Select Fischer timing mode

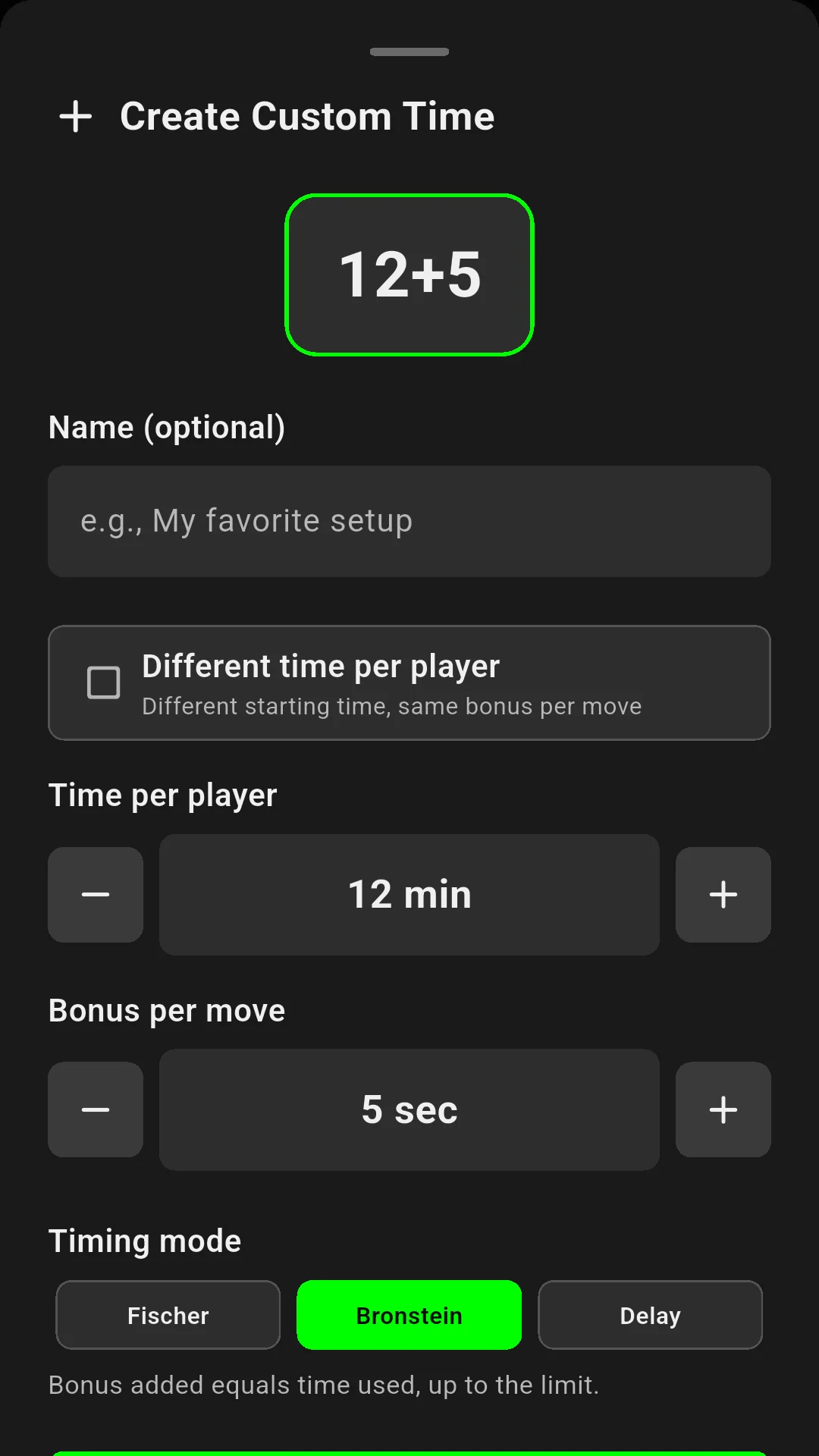click(x=168, y=1315)
